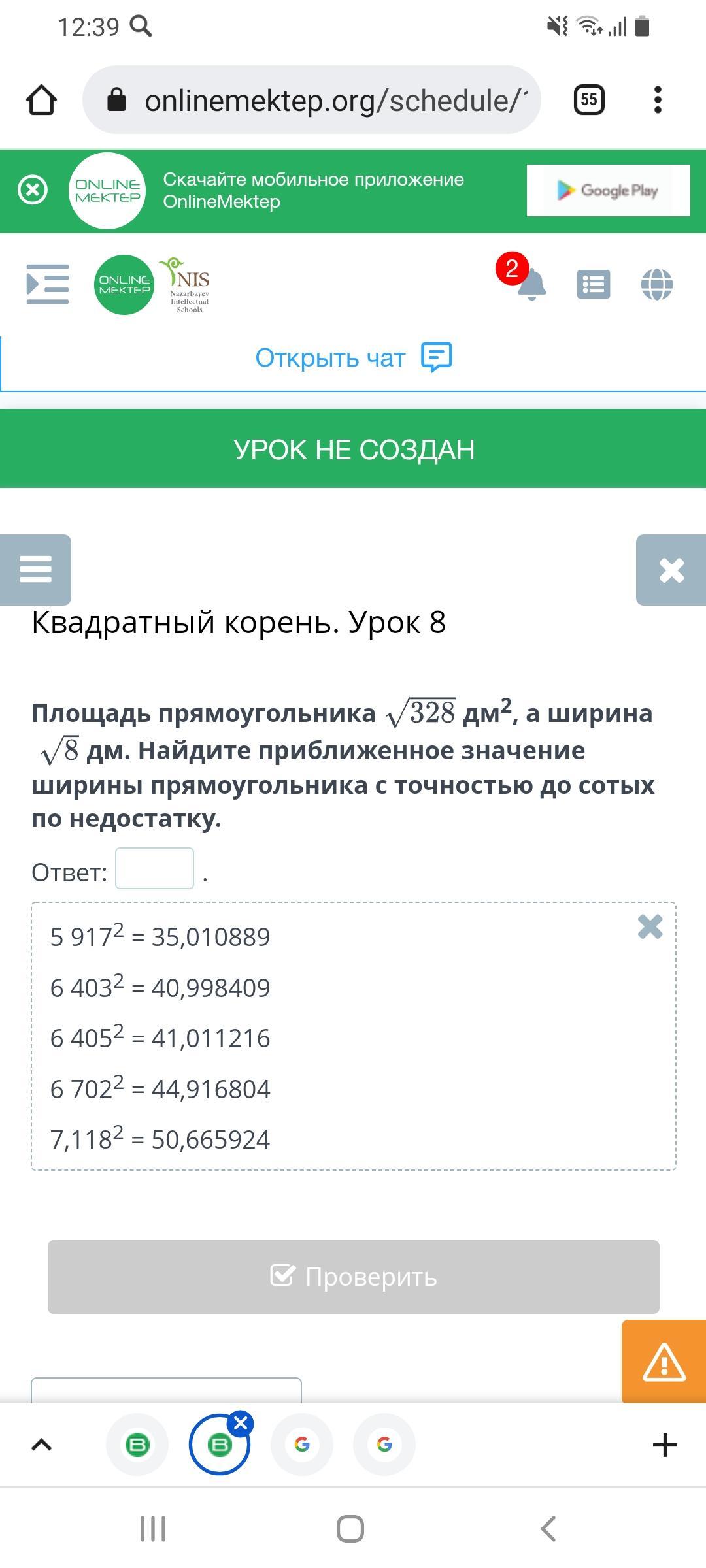Open the notifications bell
706x1568 pixels.
(x=531, y=284)
